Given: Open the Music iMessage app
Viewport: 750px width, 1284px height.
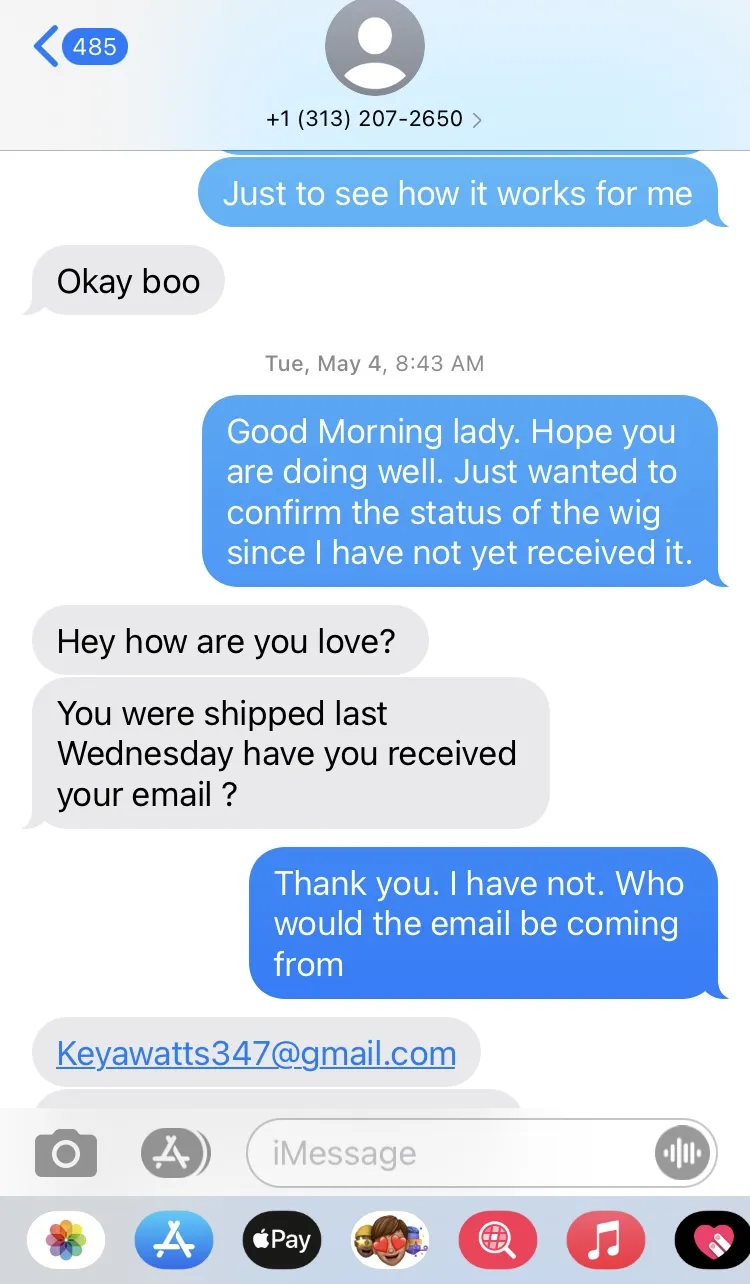Looking at the screenshot, I should pos(606,1240).
